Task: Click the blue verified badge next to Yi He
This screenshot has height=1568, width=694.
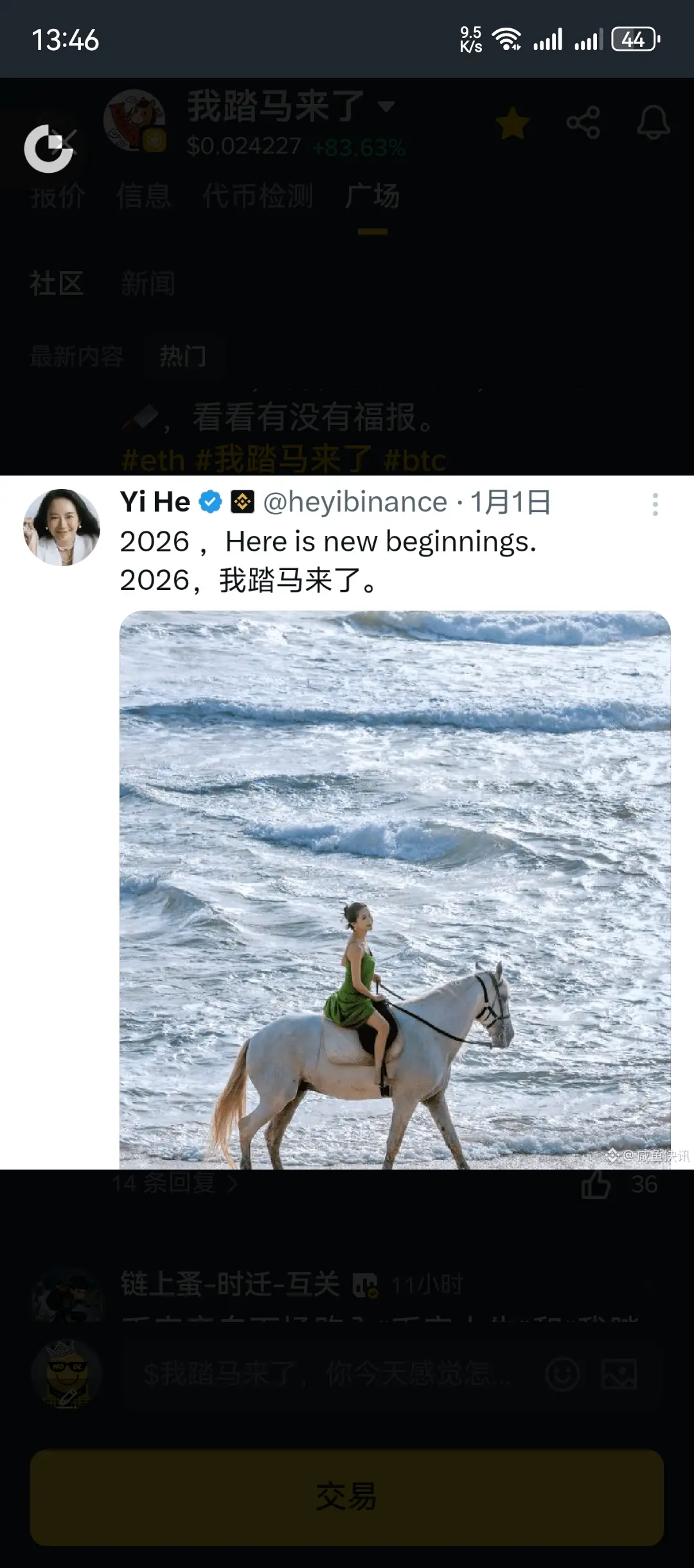Action: [x=209, y=502]
